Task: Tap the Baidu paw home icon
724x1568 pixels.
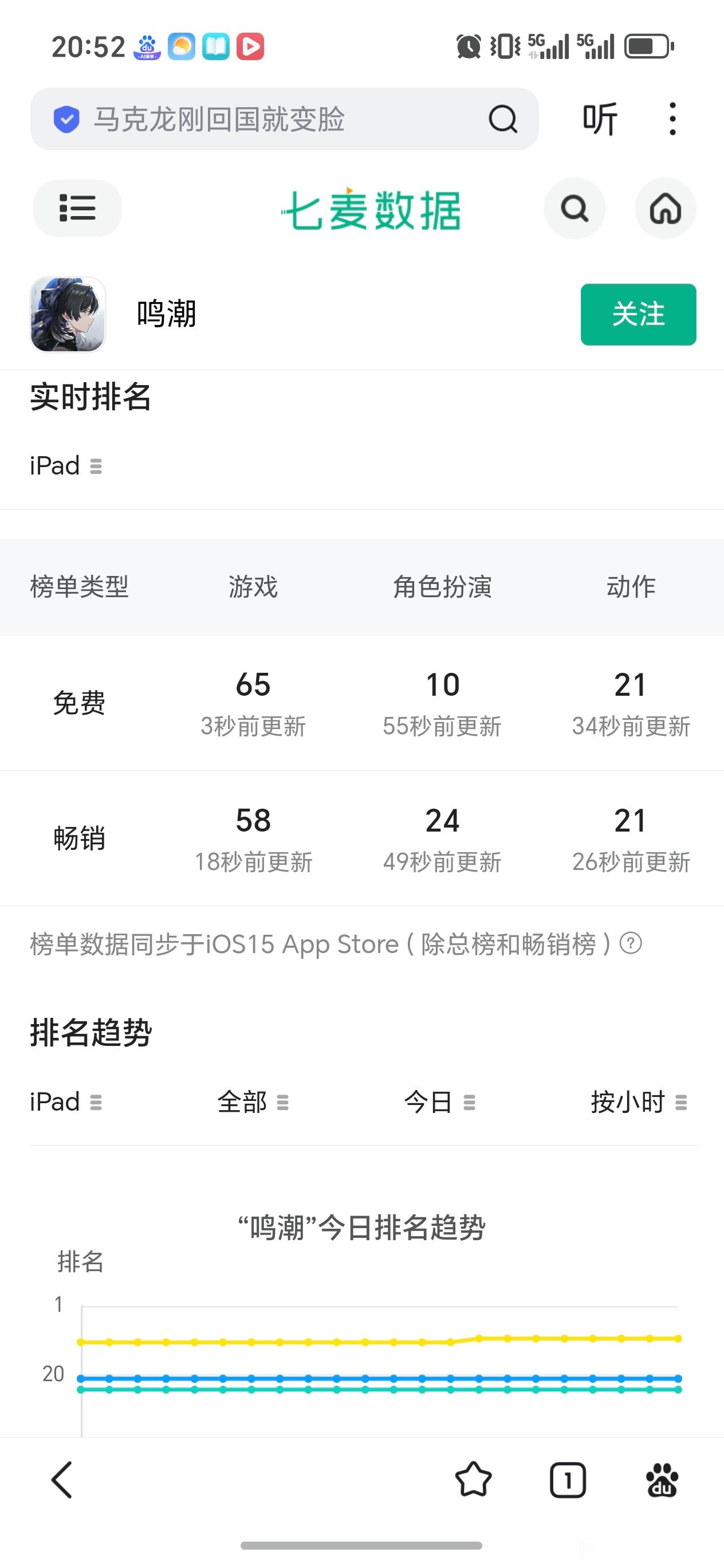Action: click(x=662, y=1480)
